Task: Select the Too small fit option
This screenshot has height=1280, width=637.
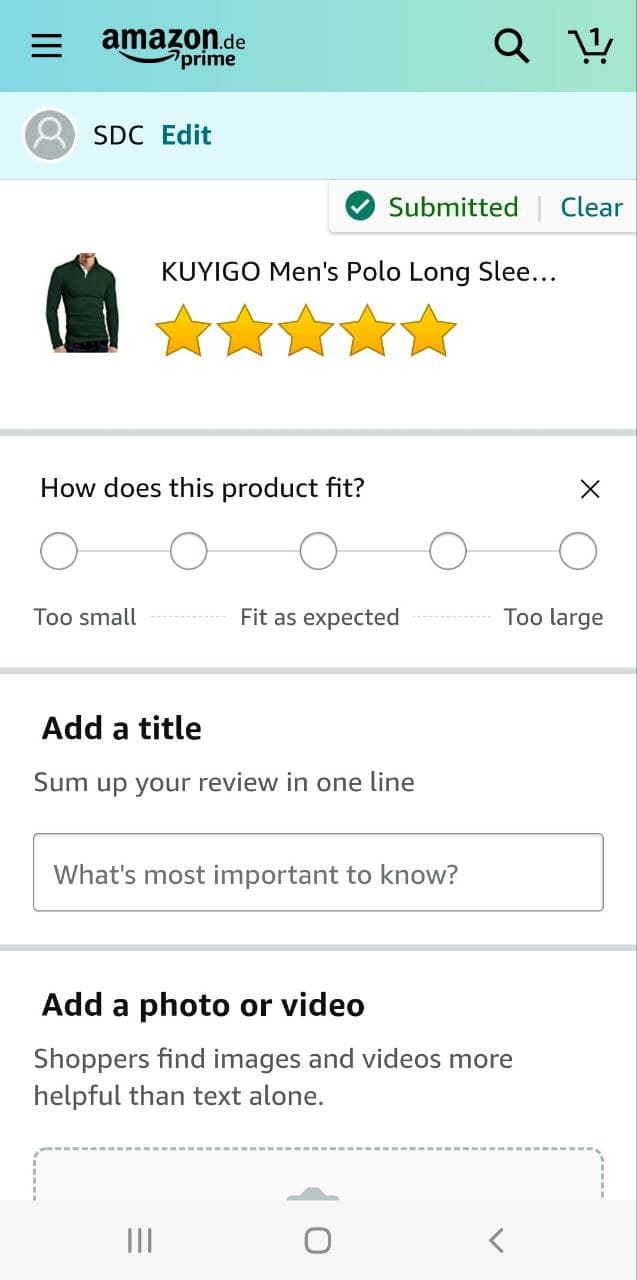Action: coord(59,551)
